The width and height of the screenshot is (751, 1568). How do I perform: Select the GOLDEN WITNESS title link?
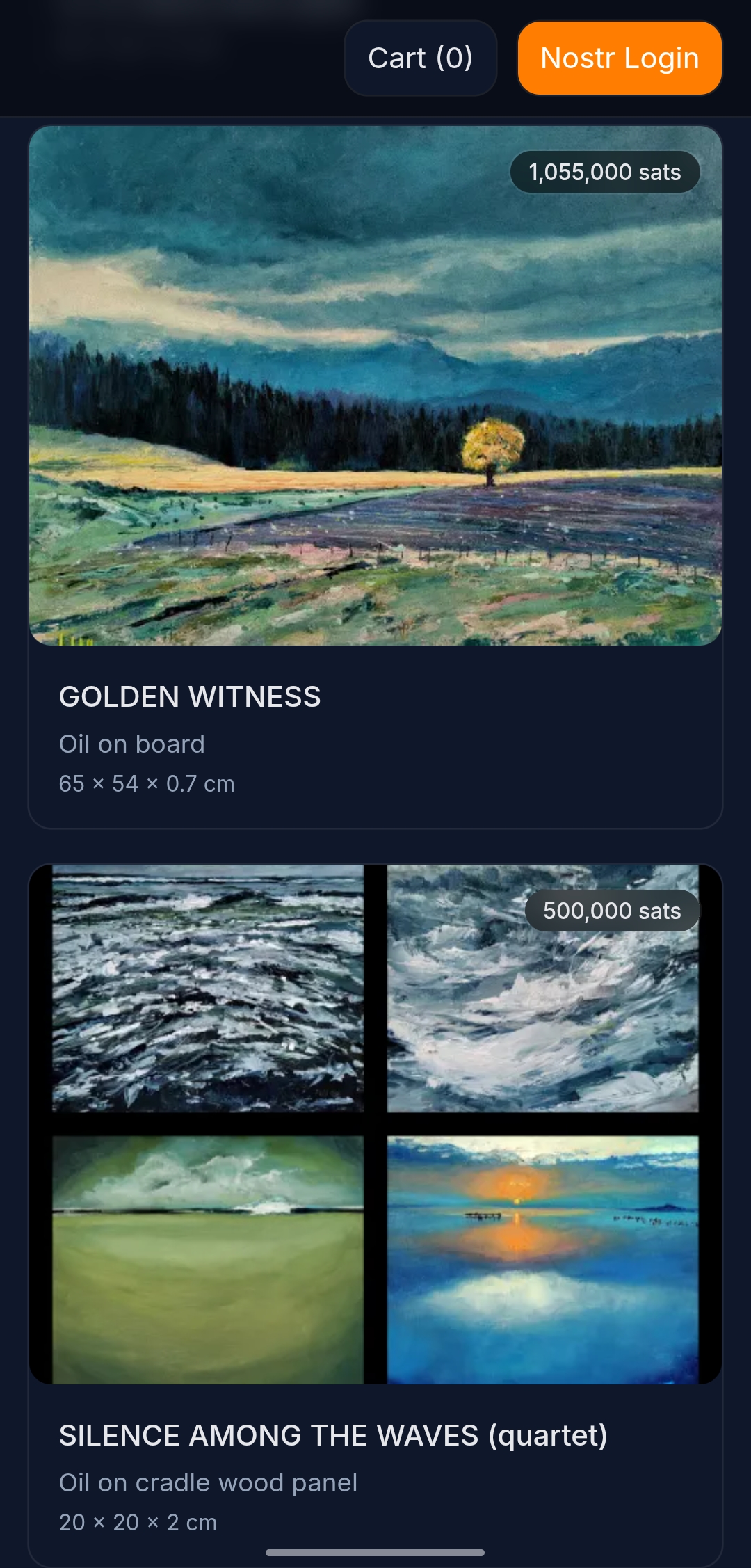point(190,697)
